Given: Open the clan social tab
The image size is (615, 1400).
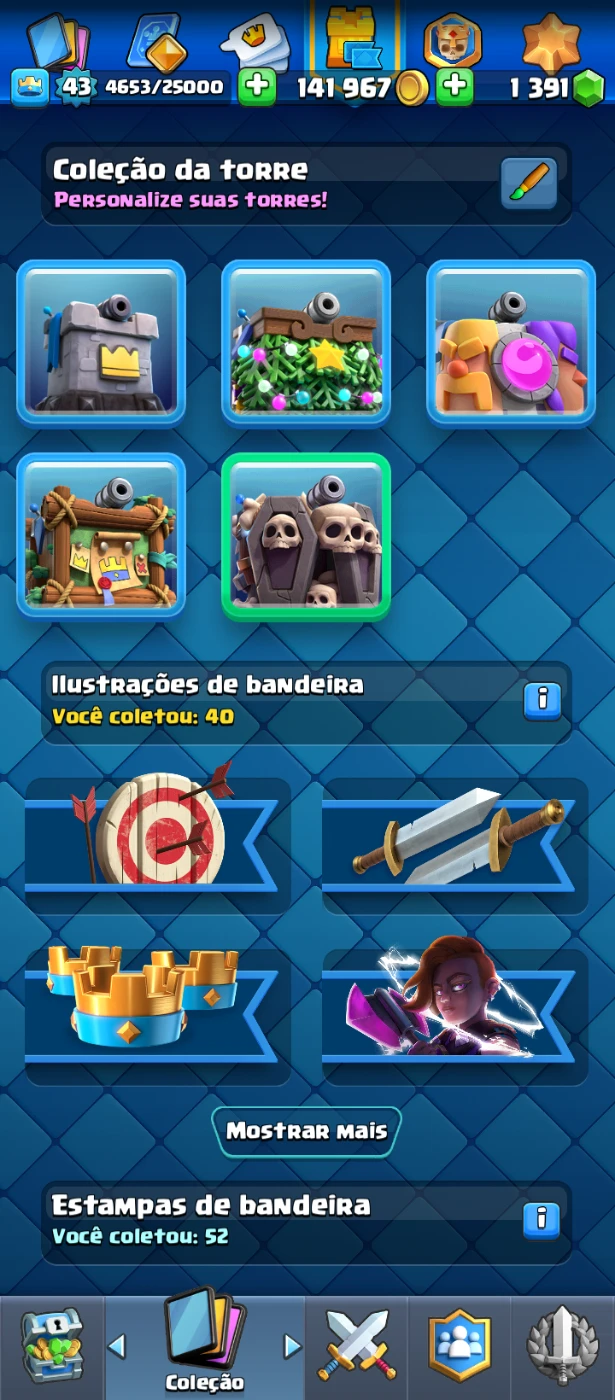Looking at the screenshot, I should (460, 1346).
